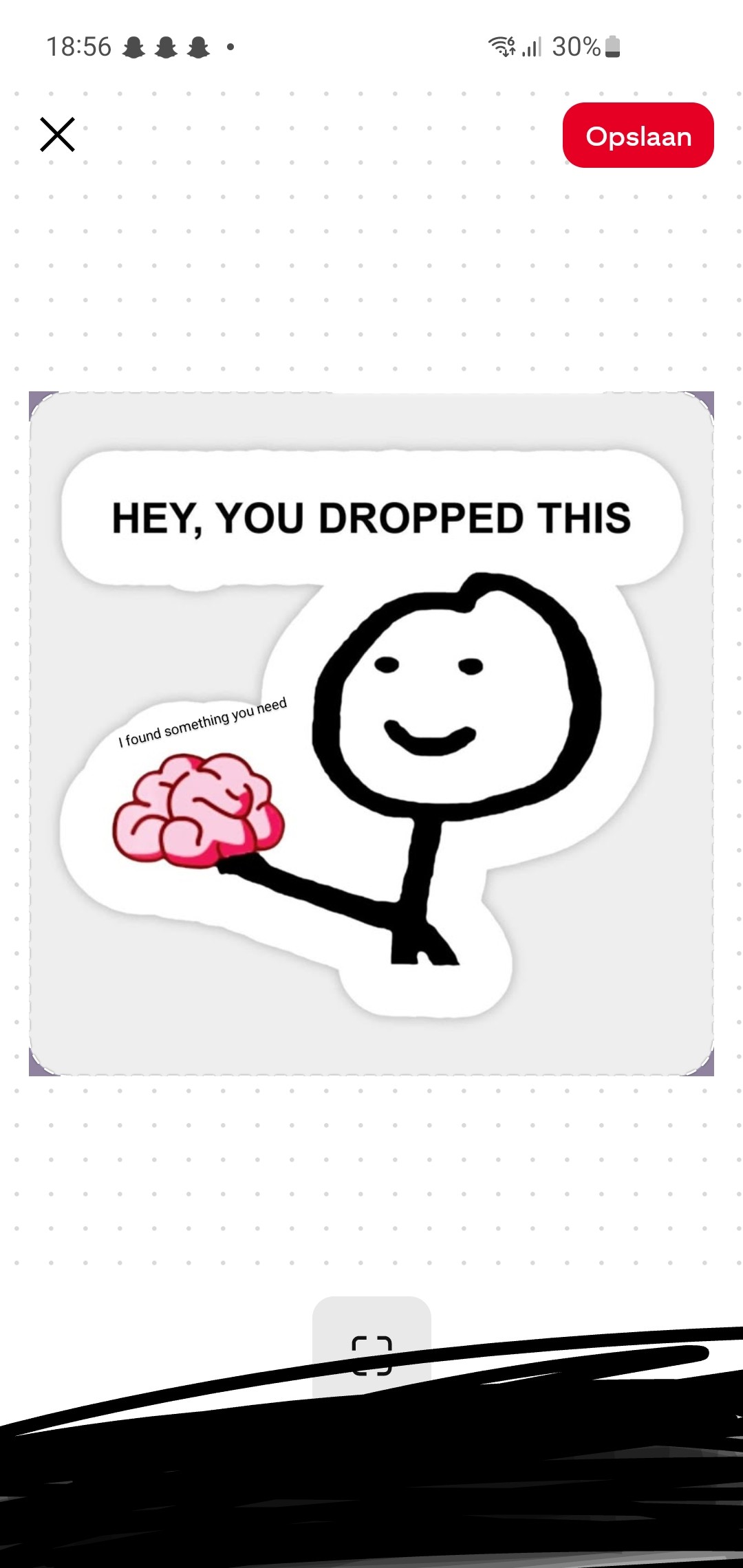The width and height of the screenshot is (743, 1568).
Task: Tap the red Opslaan button
Action: [x=638, y=135]
